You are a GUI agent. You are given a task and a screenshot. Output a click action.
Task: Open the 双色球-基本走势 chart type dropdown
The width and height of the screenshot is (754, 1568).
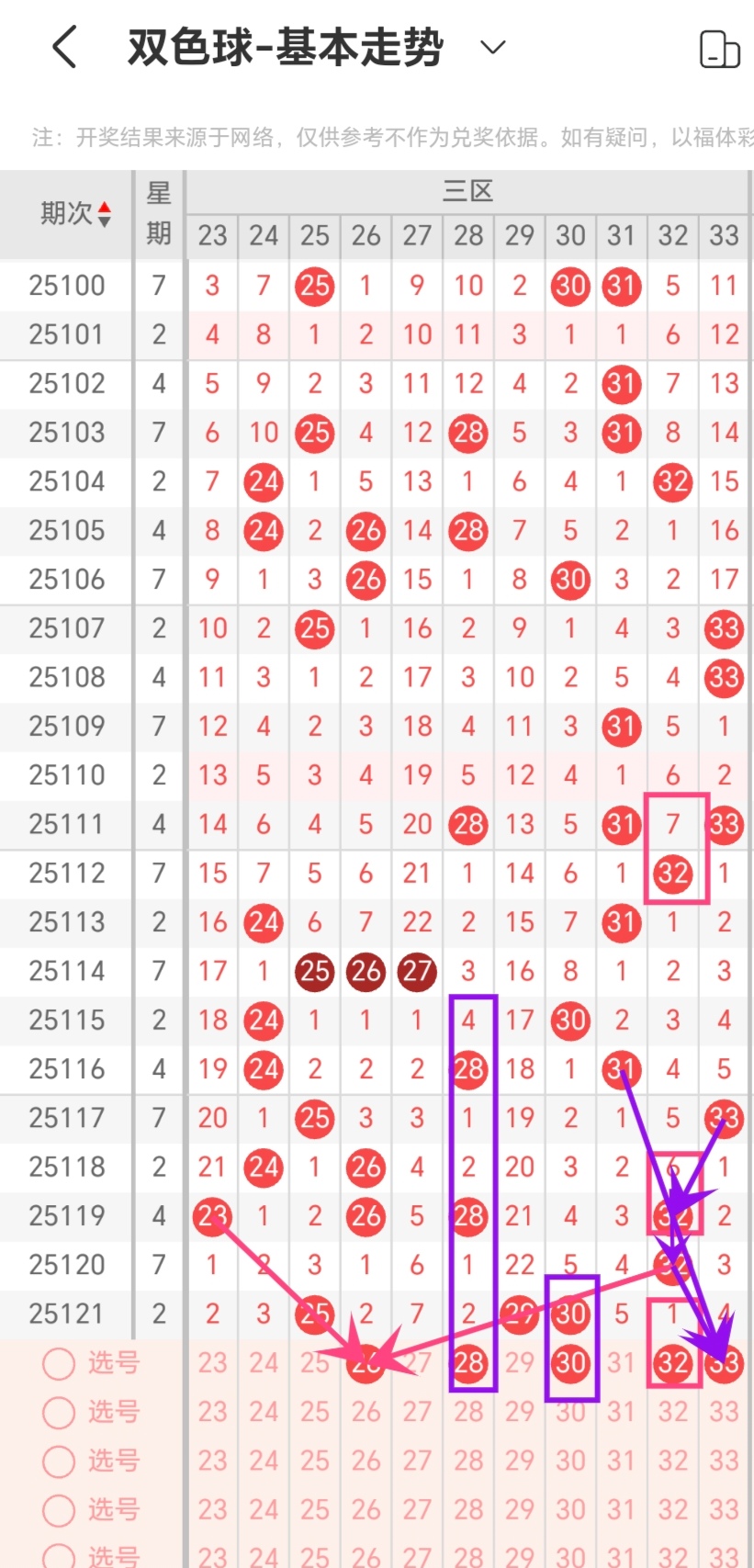tap(493, 47)
